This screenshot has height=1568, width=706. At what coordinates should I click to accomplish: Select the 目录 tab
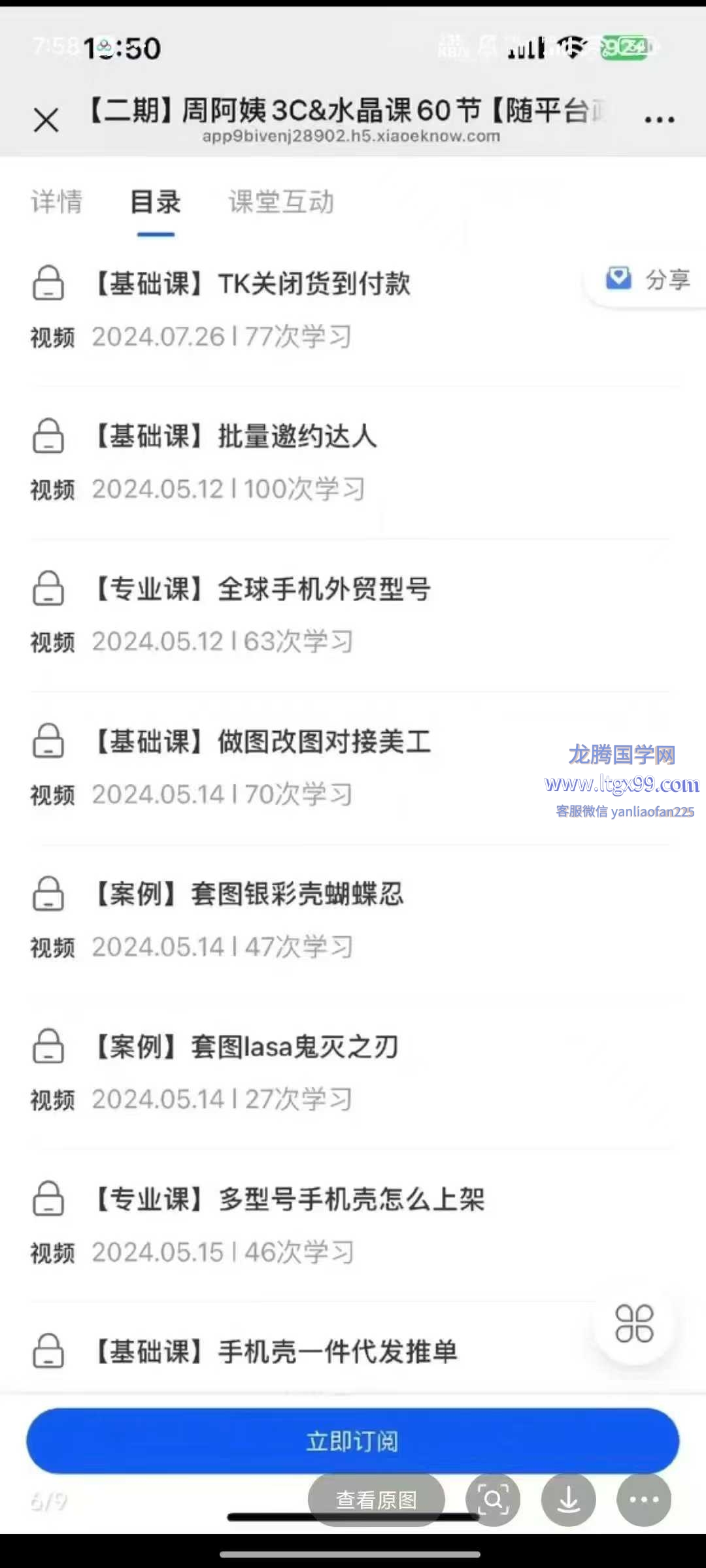click(x=156, y=202)
